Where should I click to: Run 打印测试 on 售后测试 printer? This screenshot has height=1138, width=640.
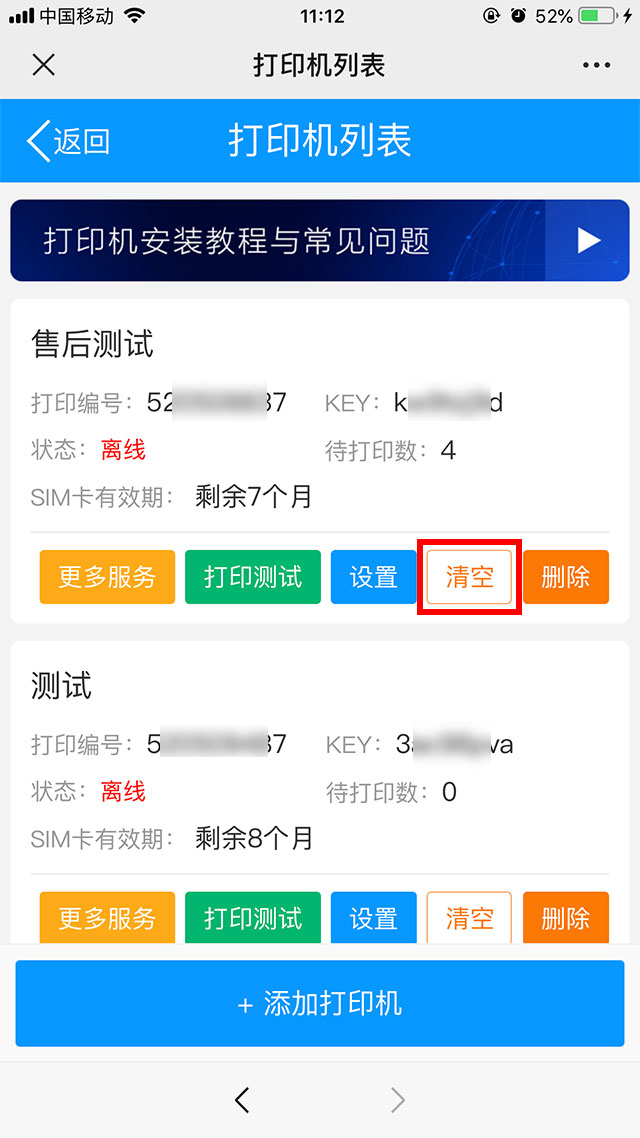253,577
